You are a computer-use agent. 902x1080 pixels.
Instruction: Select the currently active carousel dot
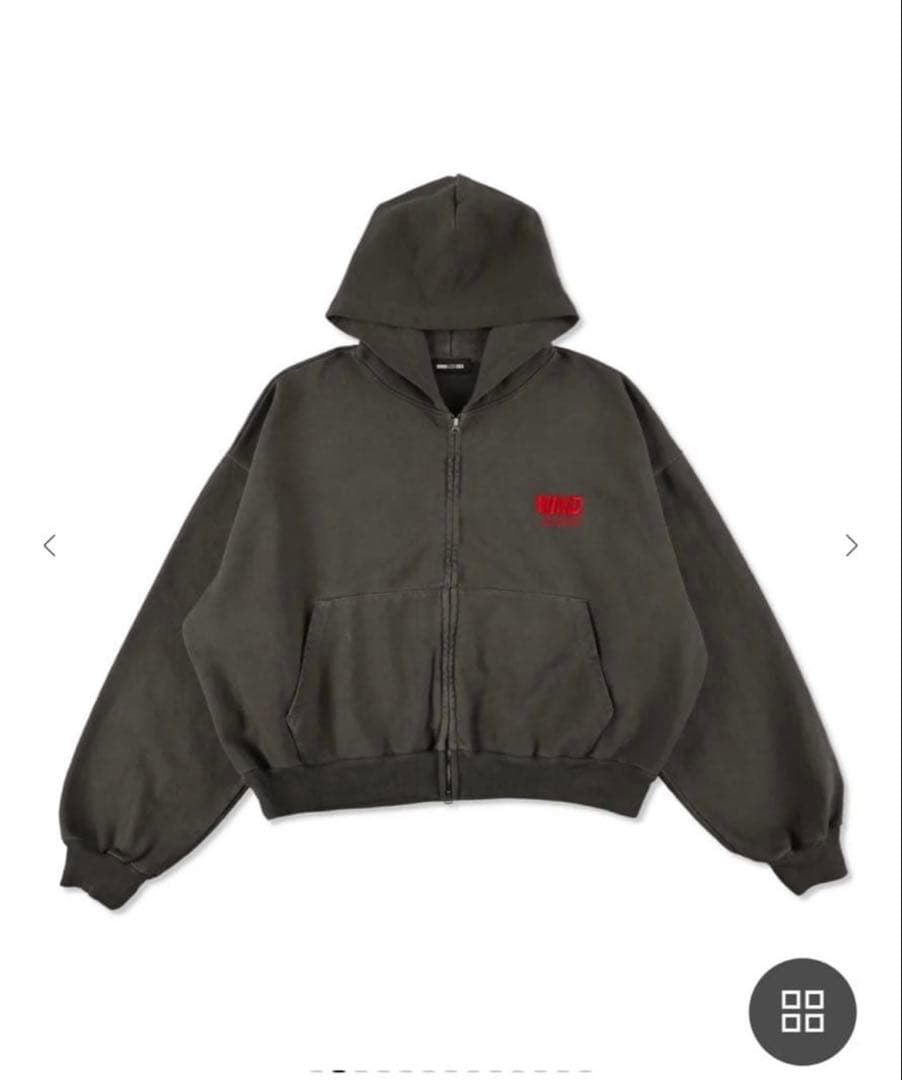(x=337, y=1070)
